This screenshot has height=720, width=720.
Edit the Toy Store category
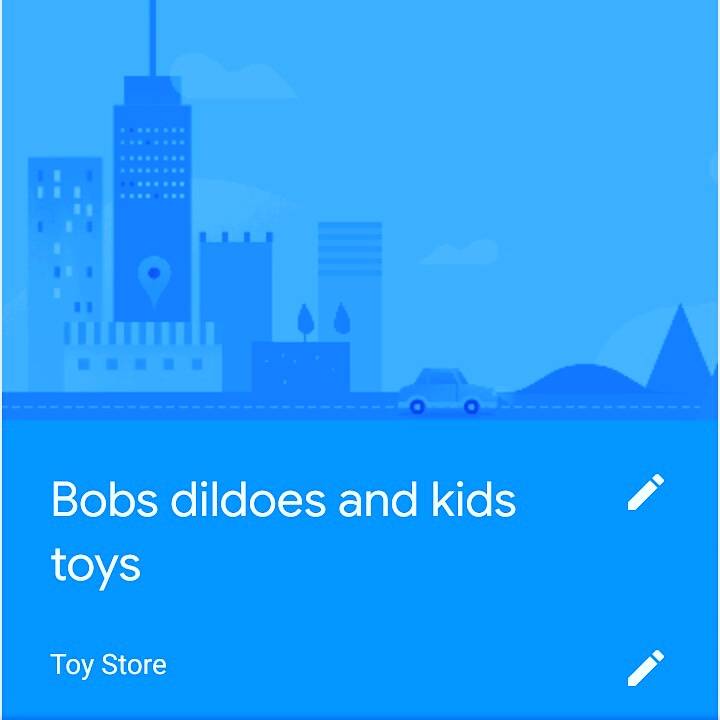point(645,667)
